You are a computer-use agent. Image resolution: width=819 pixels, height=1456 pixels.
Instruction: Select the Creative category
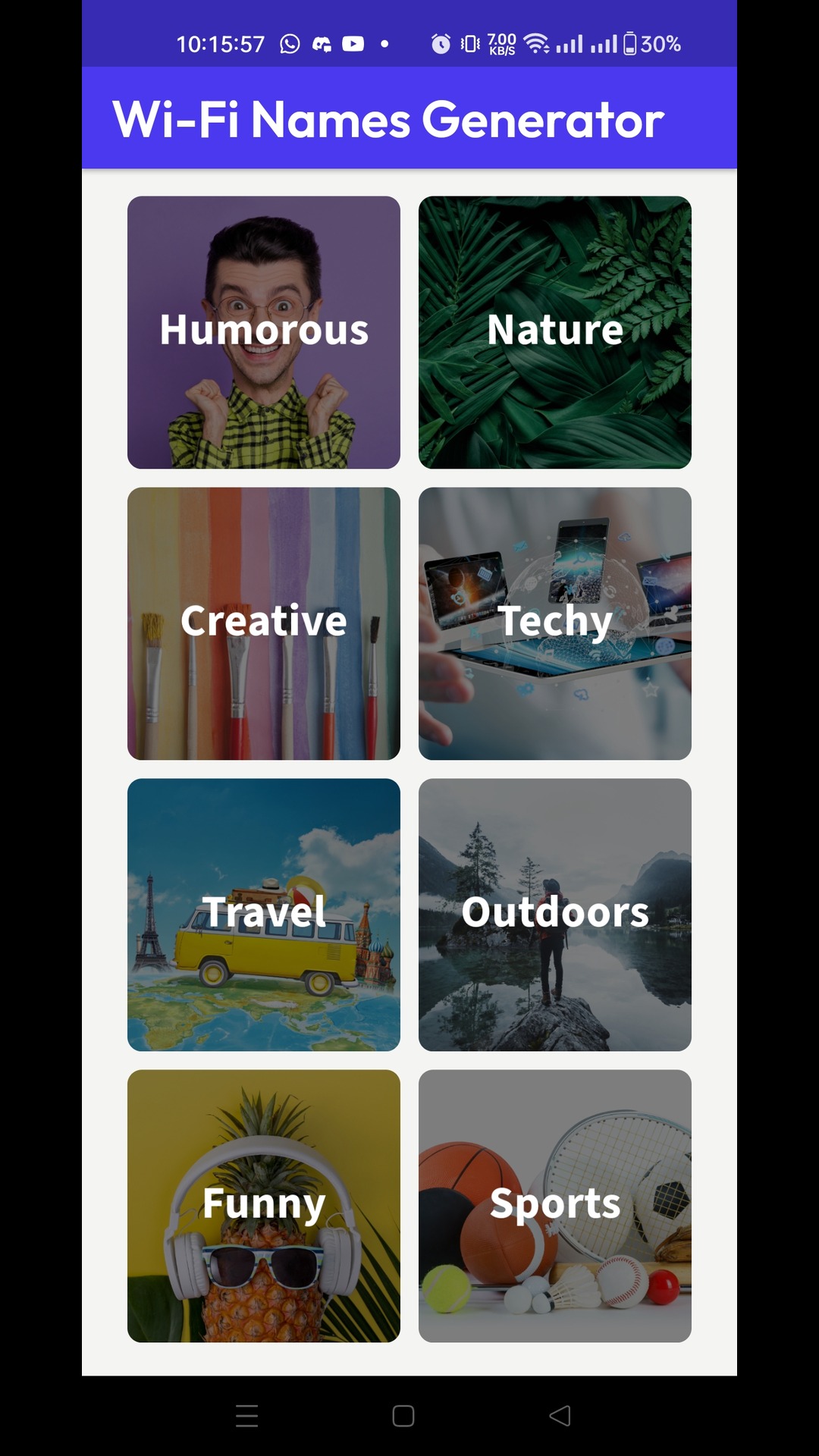[x=264, y=622]
